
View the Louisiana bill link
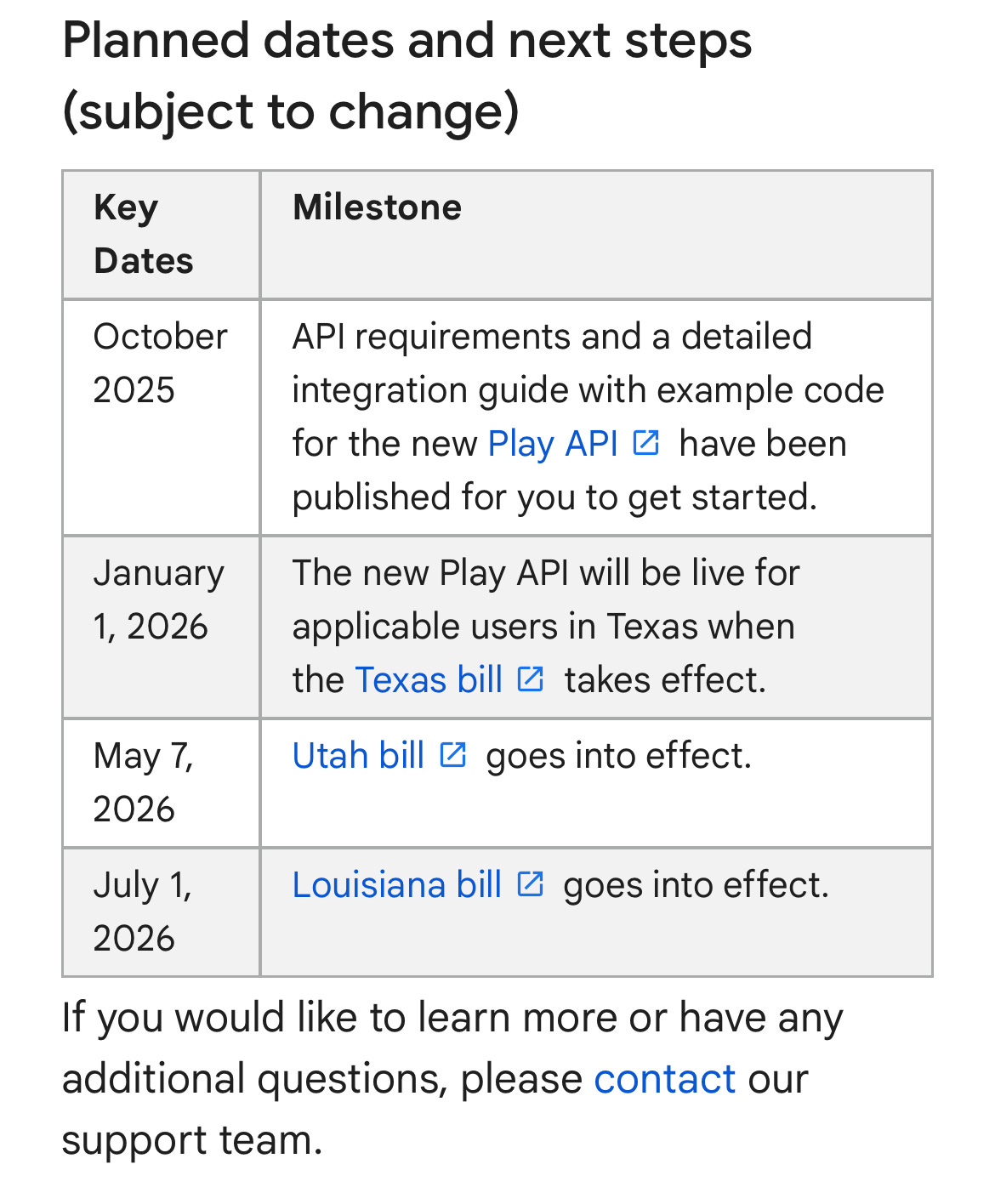[396, 885]
